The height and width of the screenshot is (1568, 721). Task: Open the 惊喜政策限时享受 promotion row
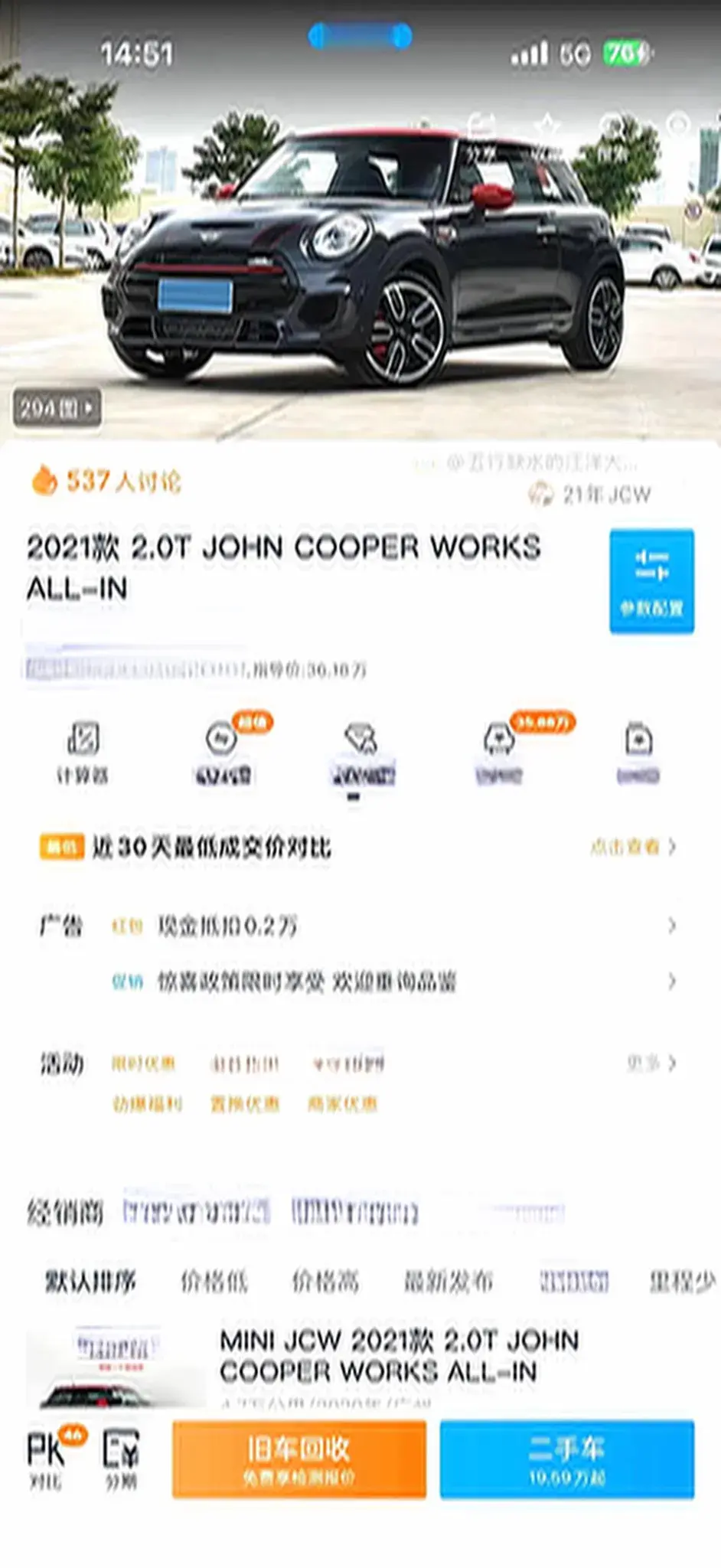point(306,982)
